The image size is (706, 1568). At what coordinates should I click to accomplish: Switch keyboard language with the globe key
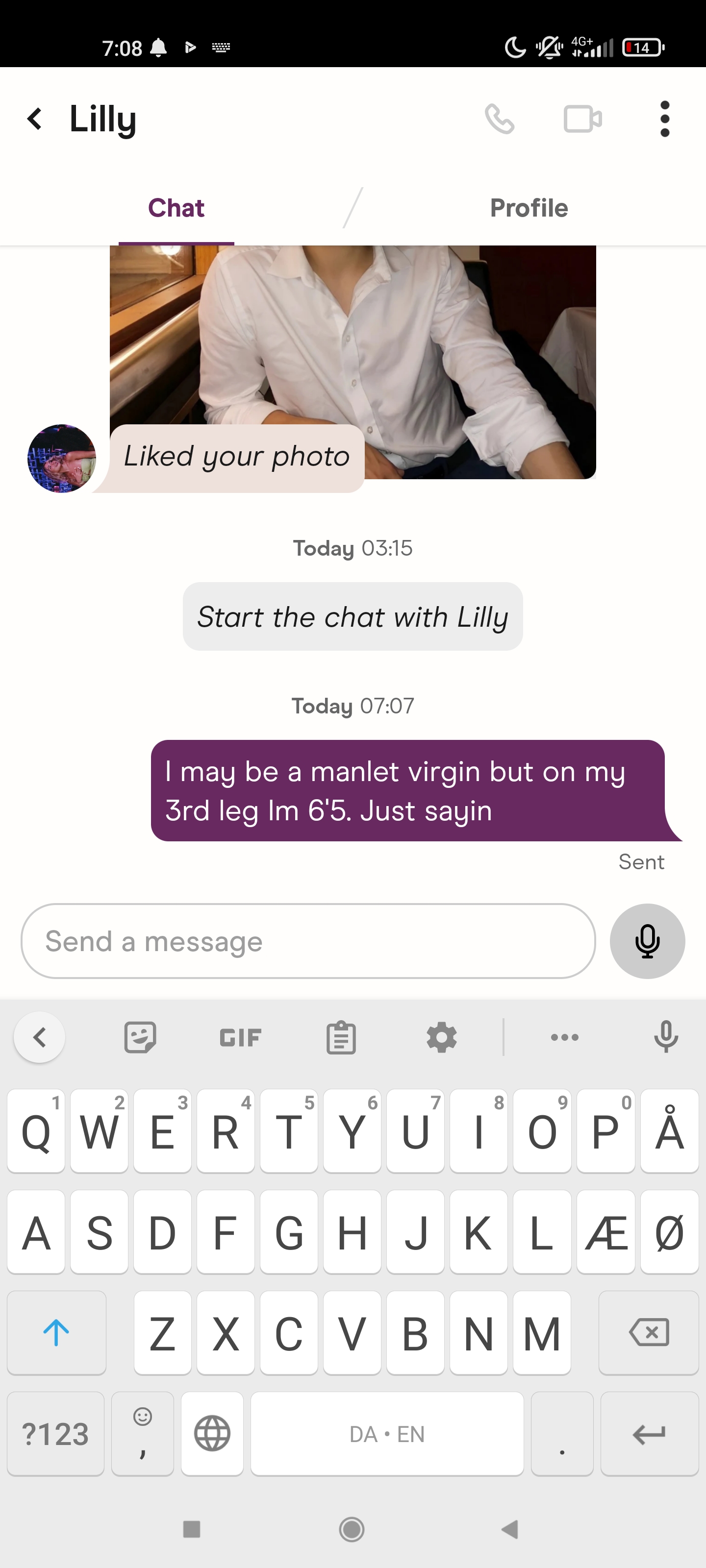[x=212, y=1433]
